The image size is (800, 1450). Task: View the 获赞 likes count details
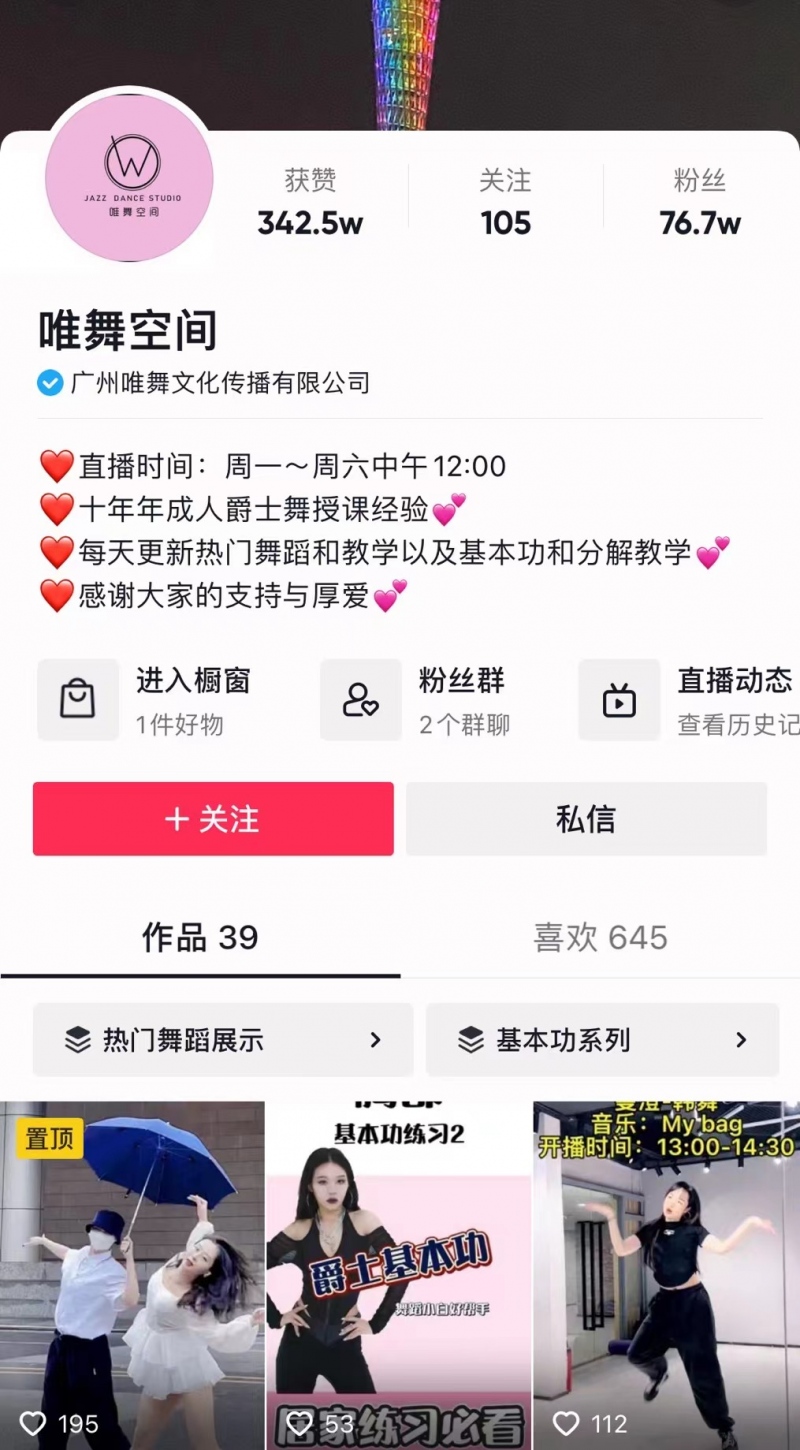tap(310, 203)
